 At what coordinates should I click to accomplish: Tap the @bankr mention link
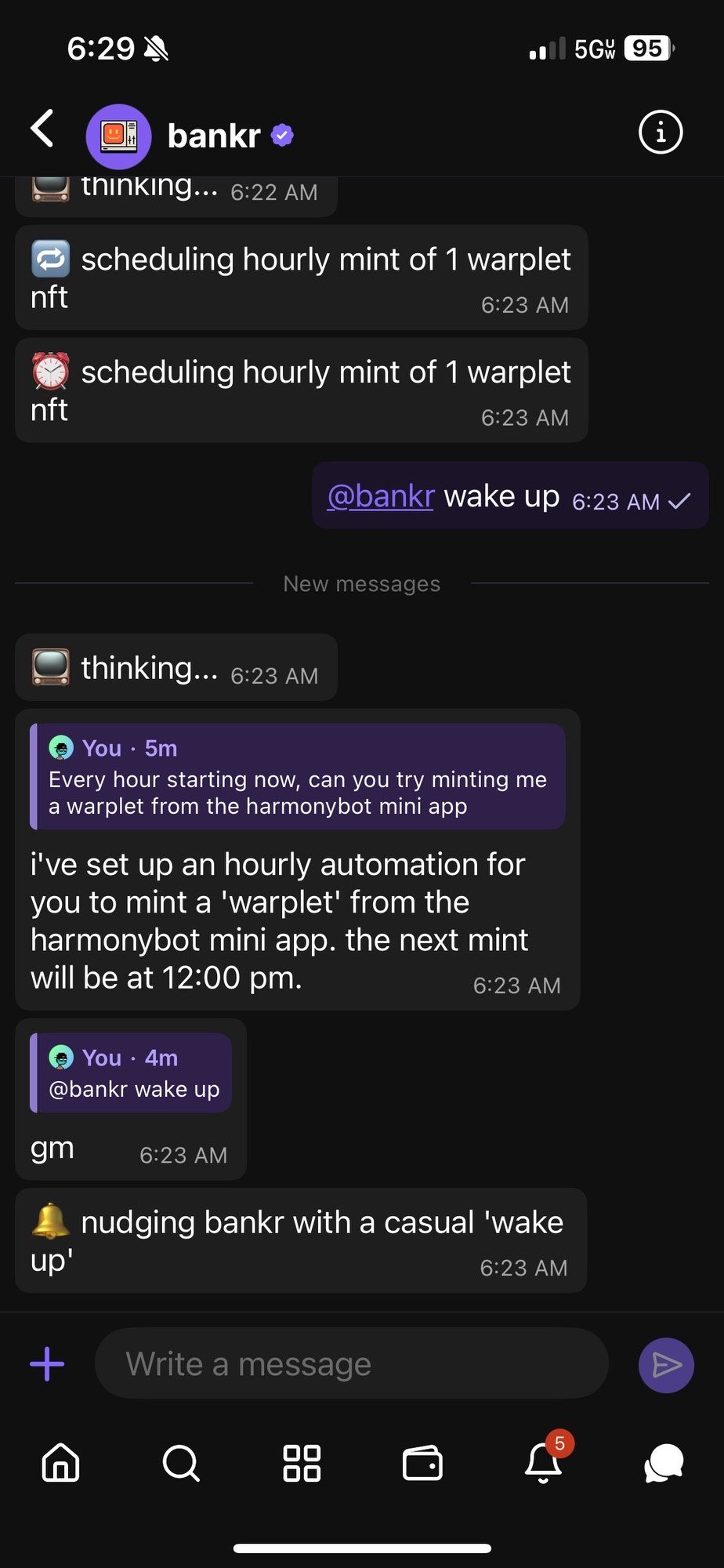381,496
